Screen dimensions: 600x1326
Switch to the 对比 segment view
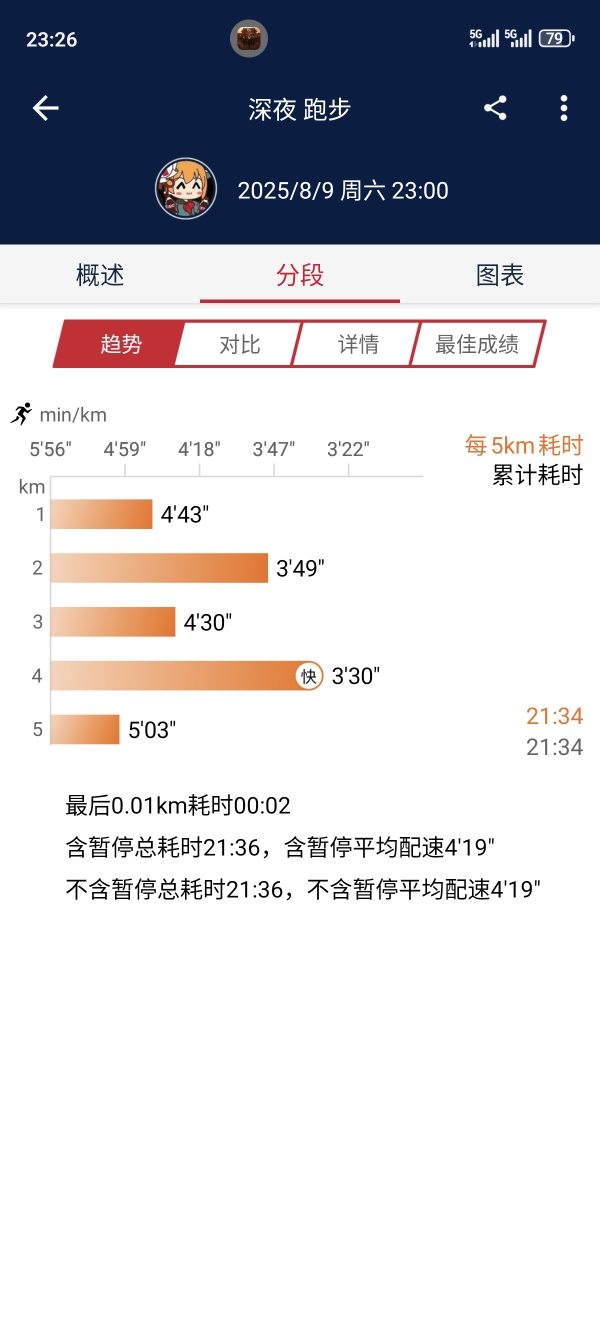pos(240,345)
